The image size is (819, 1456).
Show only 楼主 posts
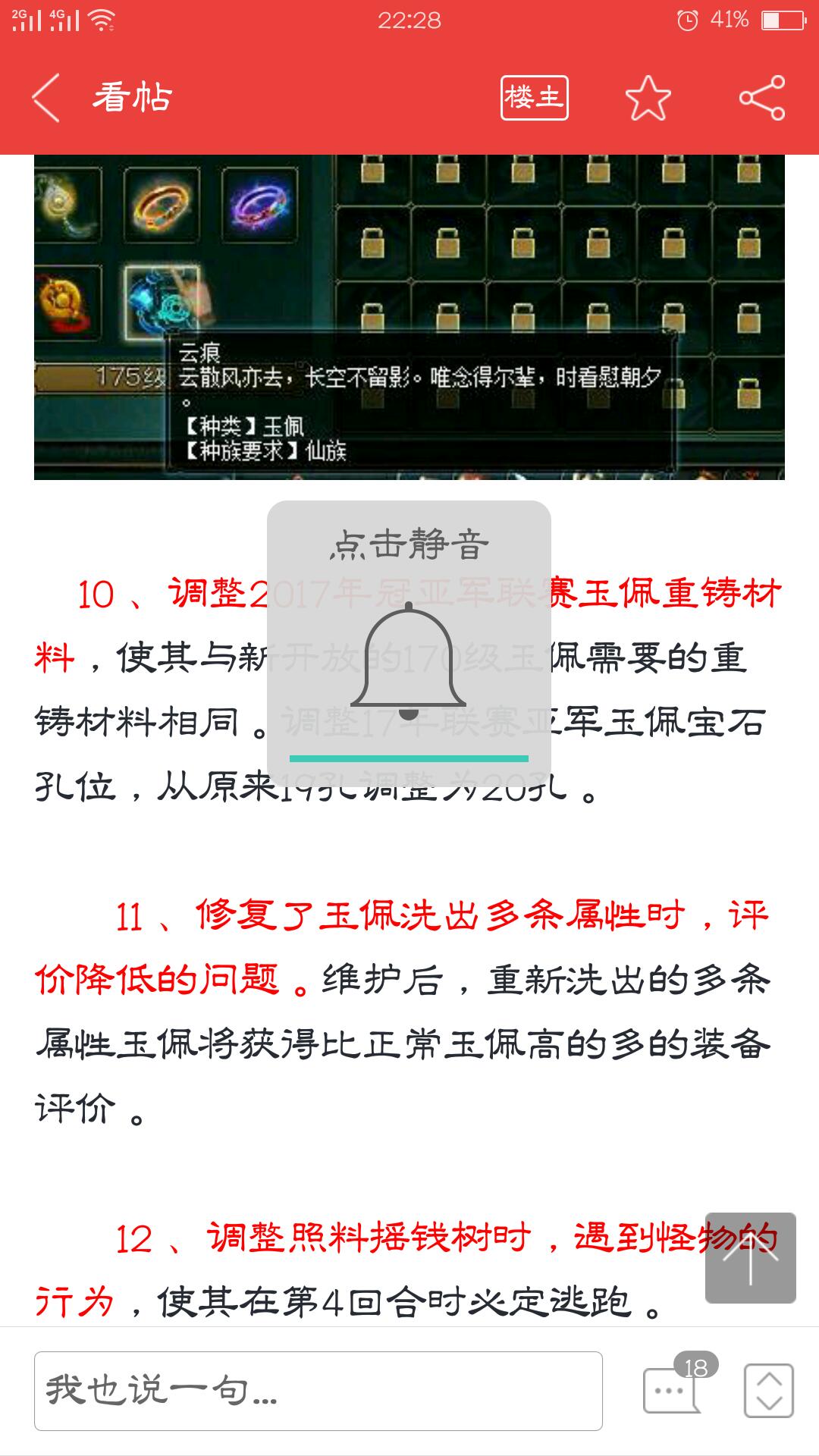point(534,99)
